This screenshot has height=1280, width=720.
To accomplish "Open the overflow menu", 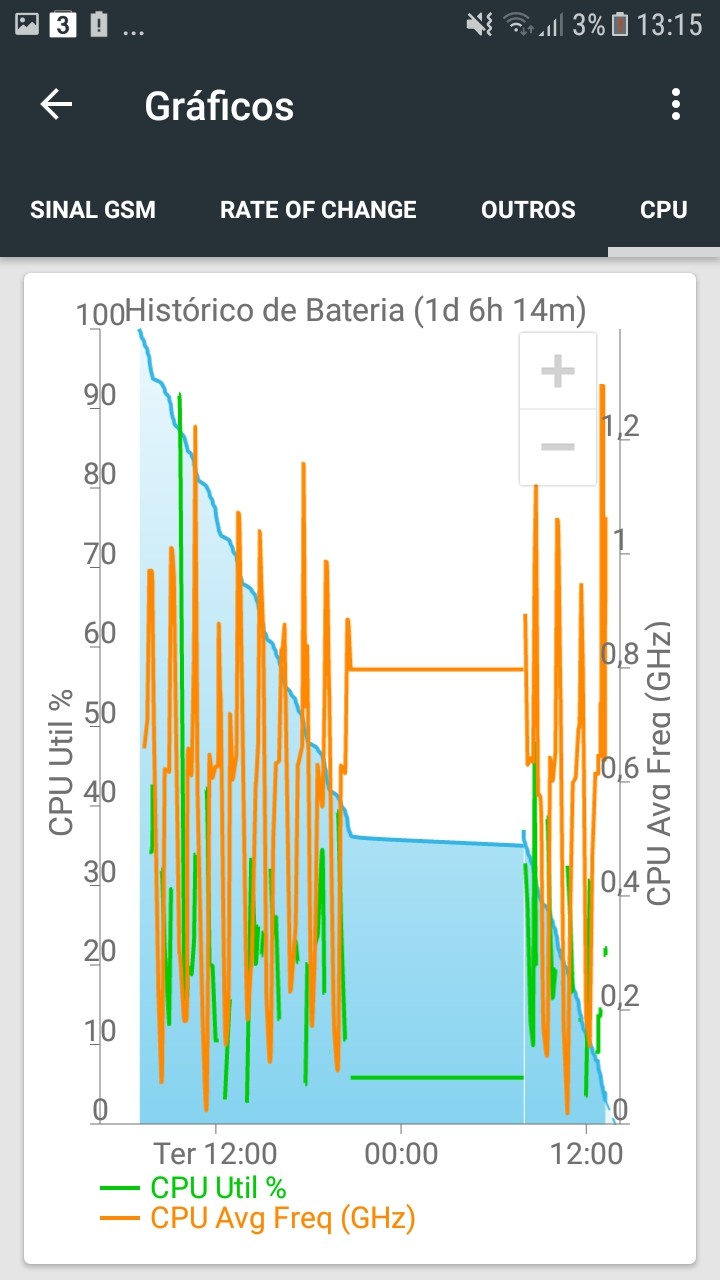I will (677, 105).
